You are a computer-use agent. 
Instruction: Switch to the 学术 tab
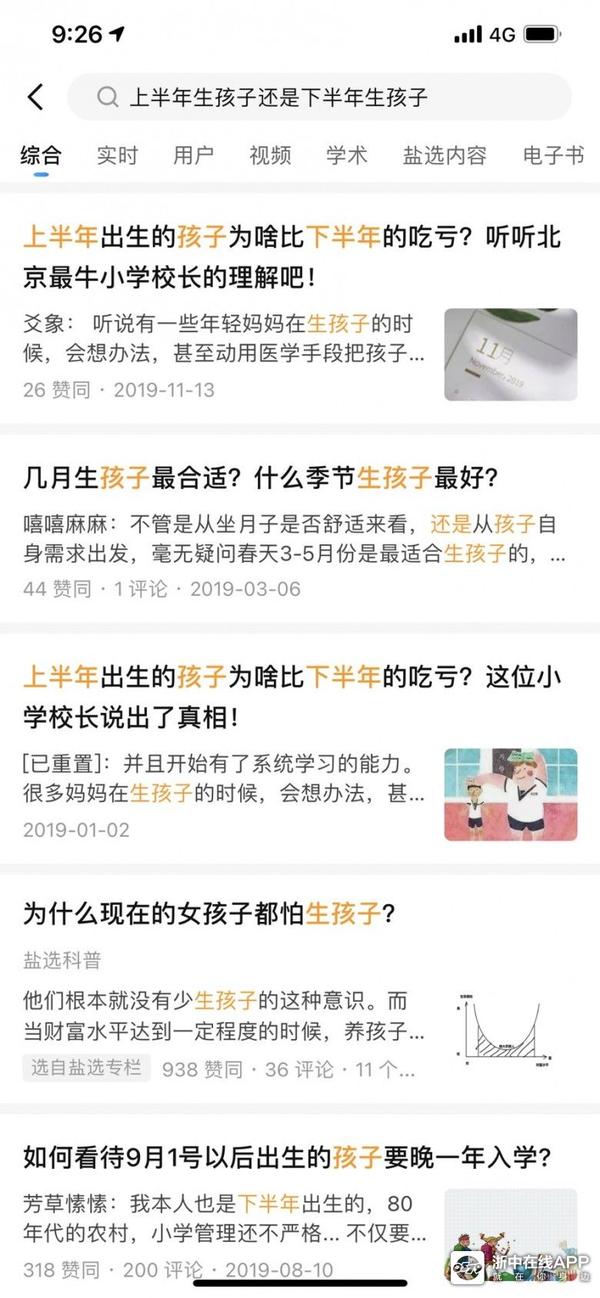click(x=347, y=155)
